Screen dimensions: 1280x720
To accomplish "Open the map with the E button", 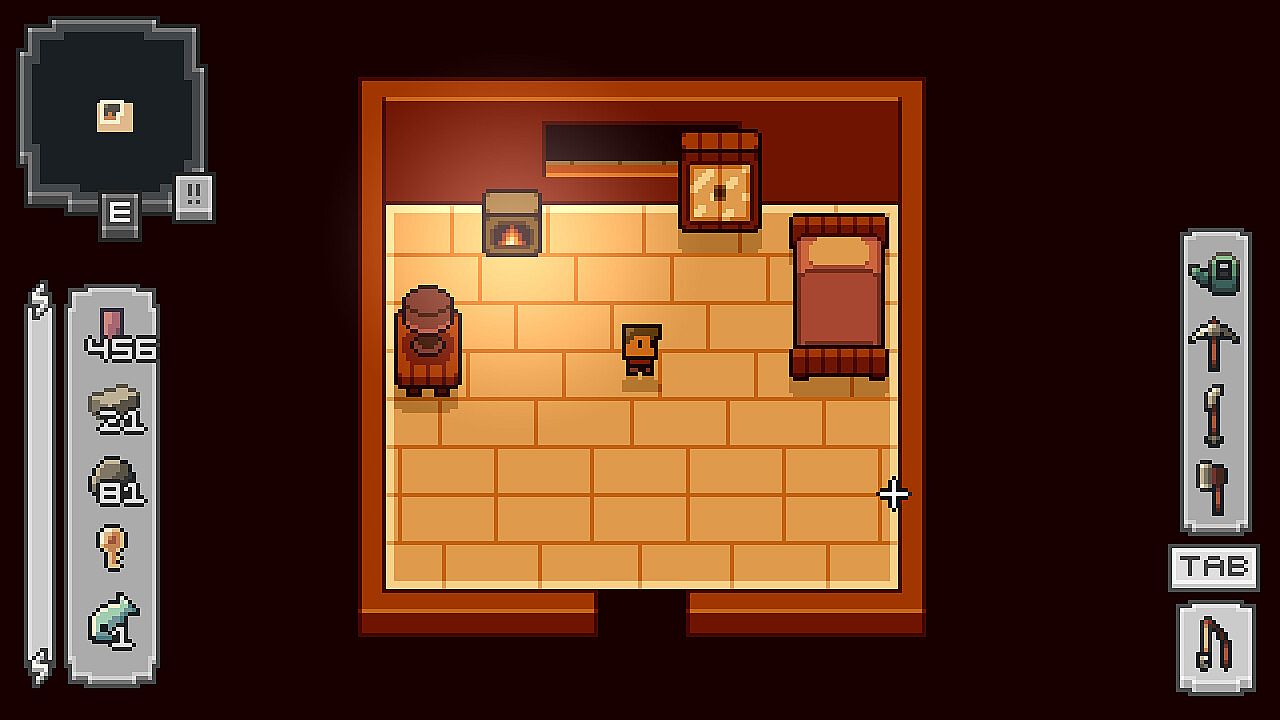I will coord(119,213).
